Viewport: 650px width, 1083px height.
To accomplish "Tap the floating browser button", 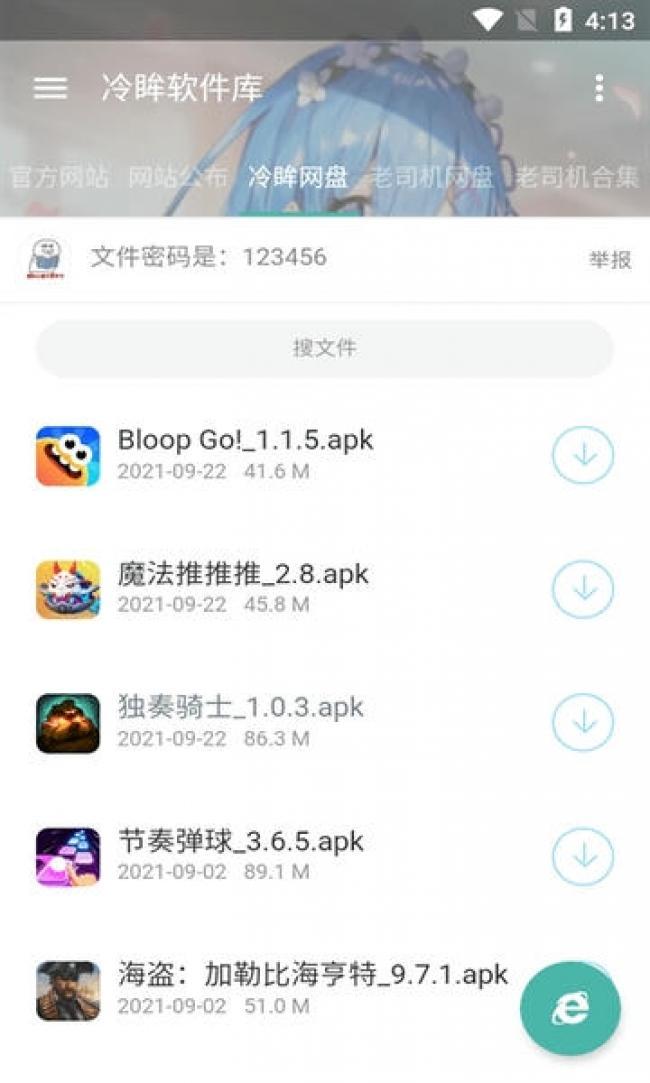I will pos(571,1009).
